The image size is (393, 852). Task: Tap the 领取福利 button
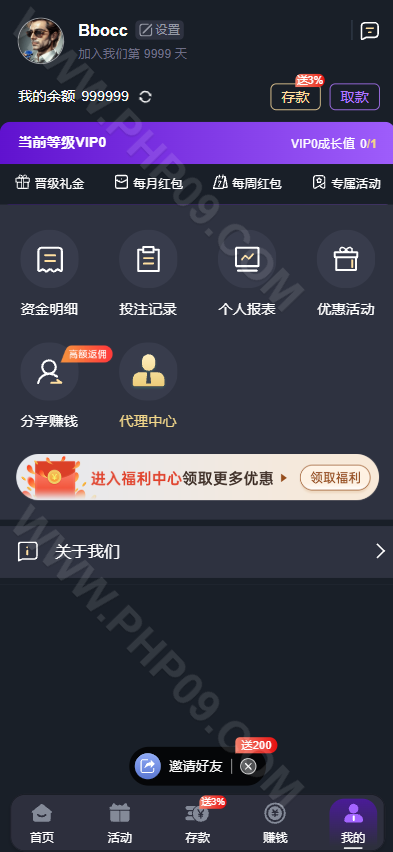pyautogui.click(x=335, y=478)
